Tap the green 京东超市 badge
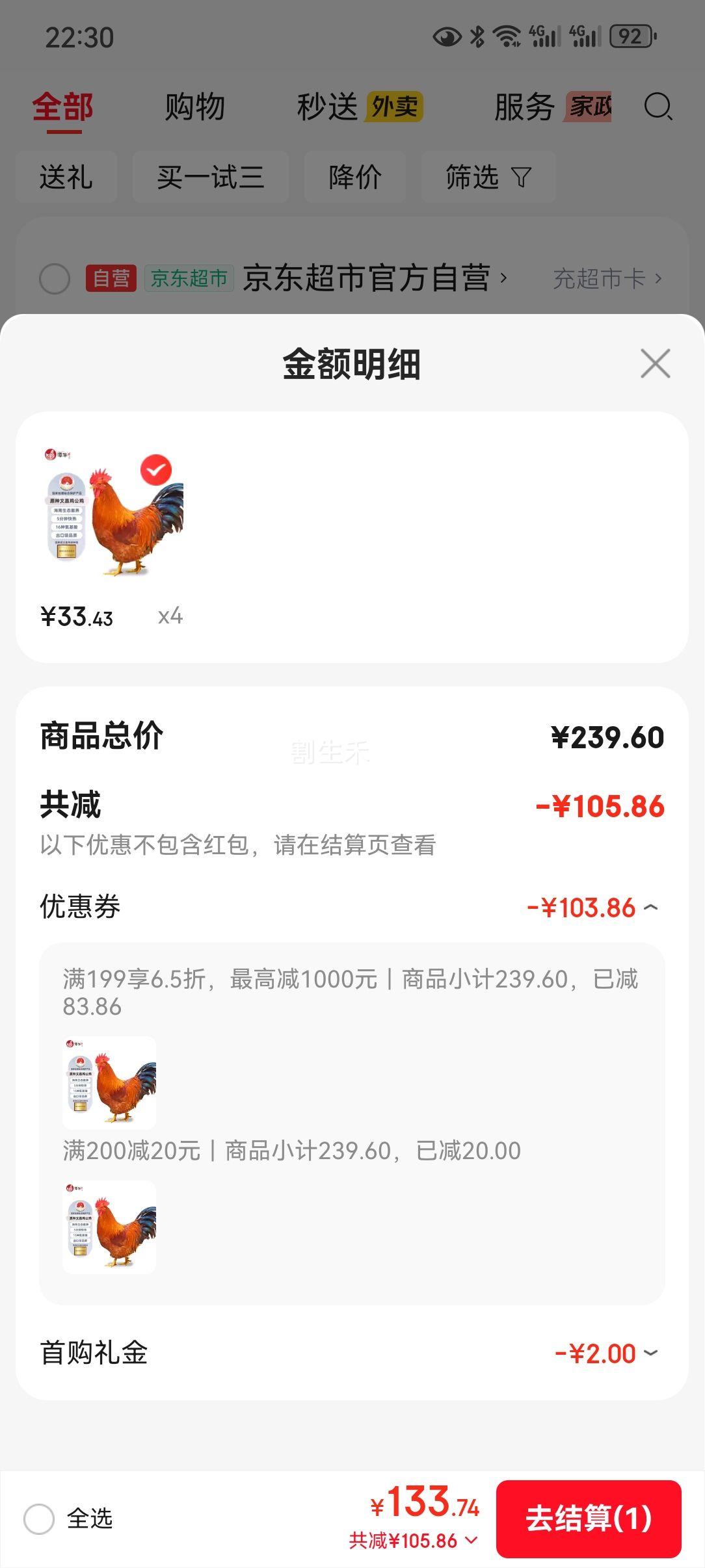 189,276
